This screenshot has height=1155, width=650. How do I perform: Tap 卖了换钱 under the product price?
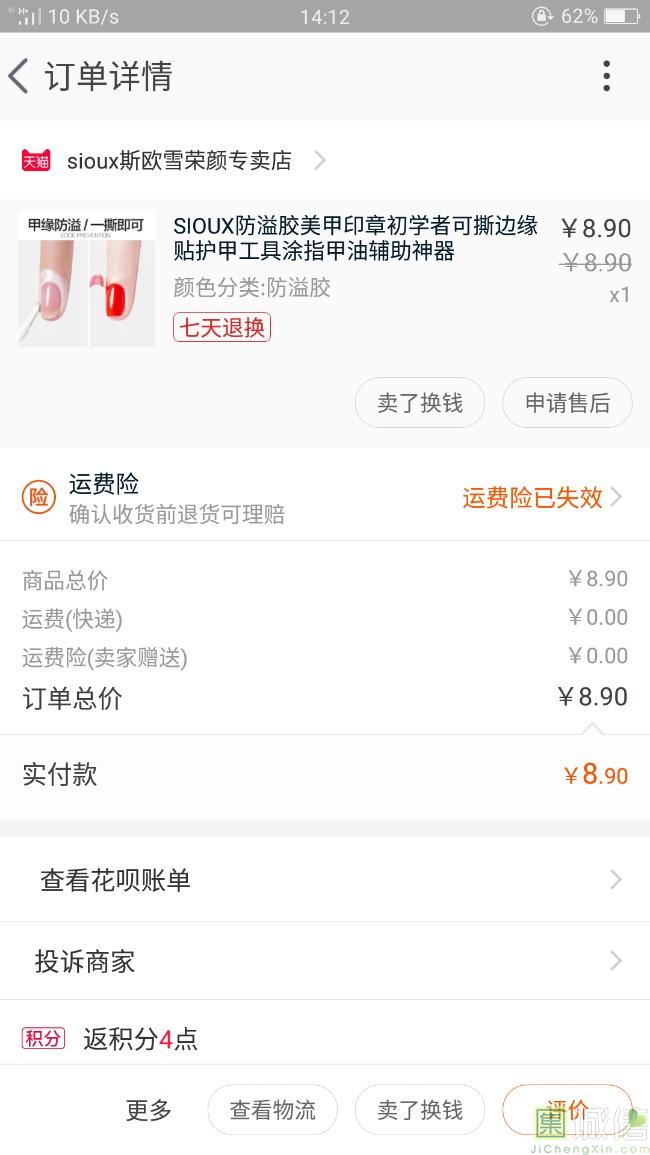tap(420, 403)
